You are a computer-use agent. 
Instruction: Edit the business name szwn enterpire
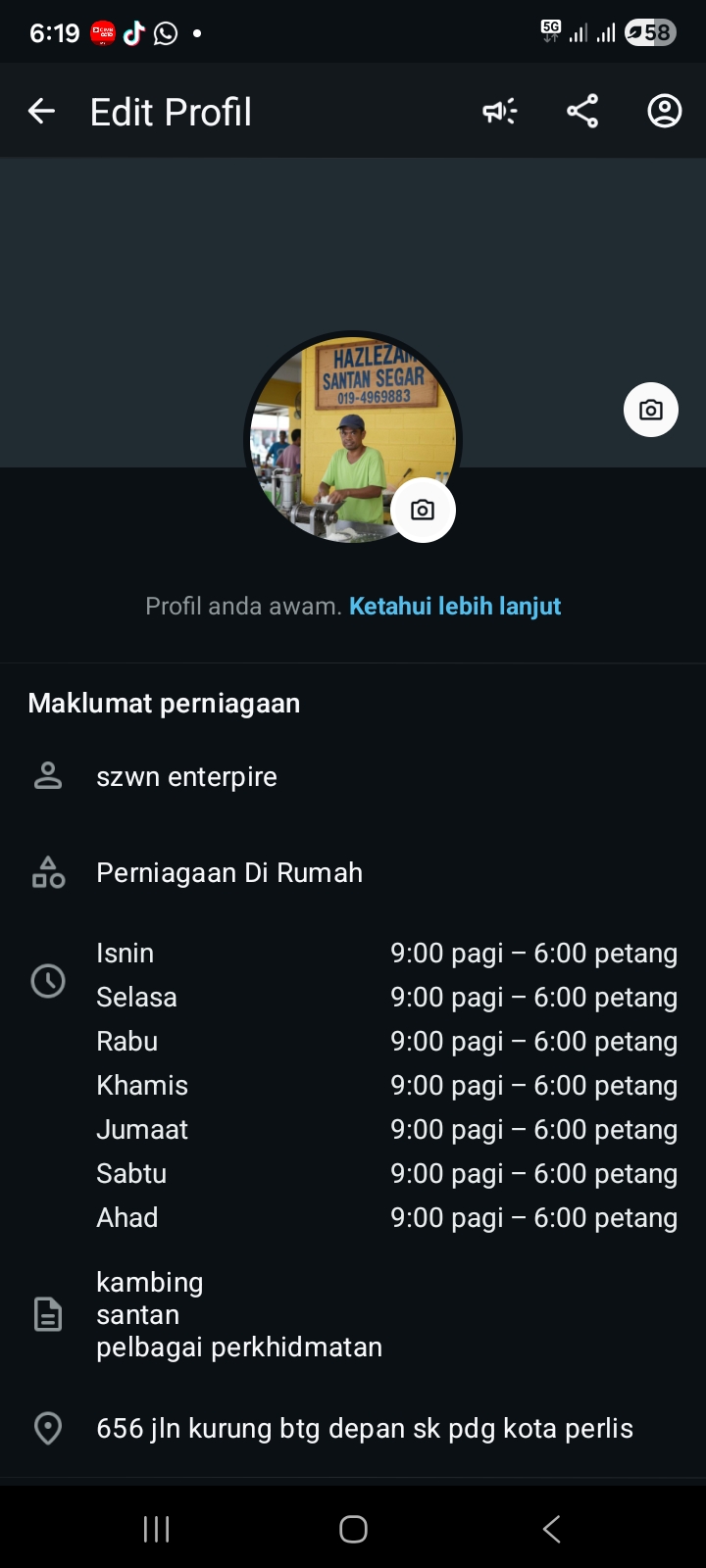tap(186, 777)
